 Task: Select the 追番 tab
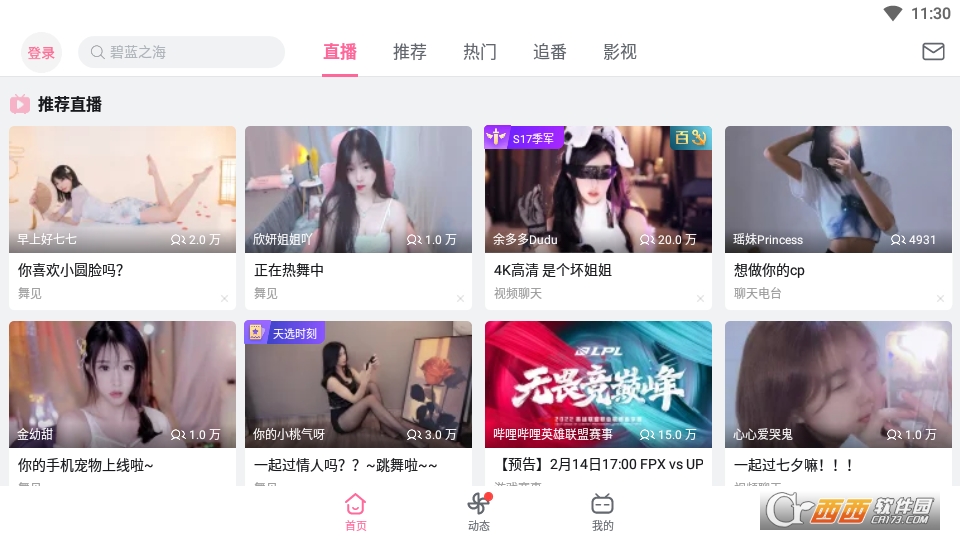550,52
